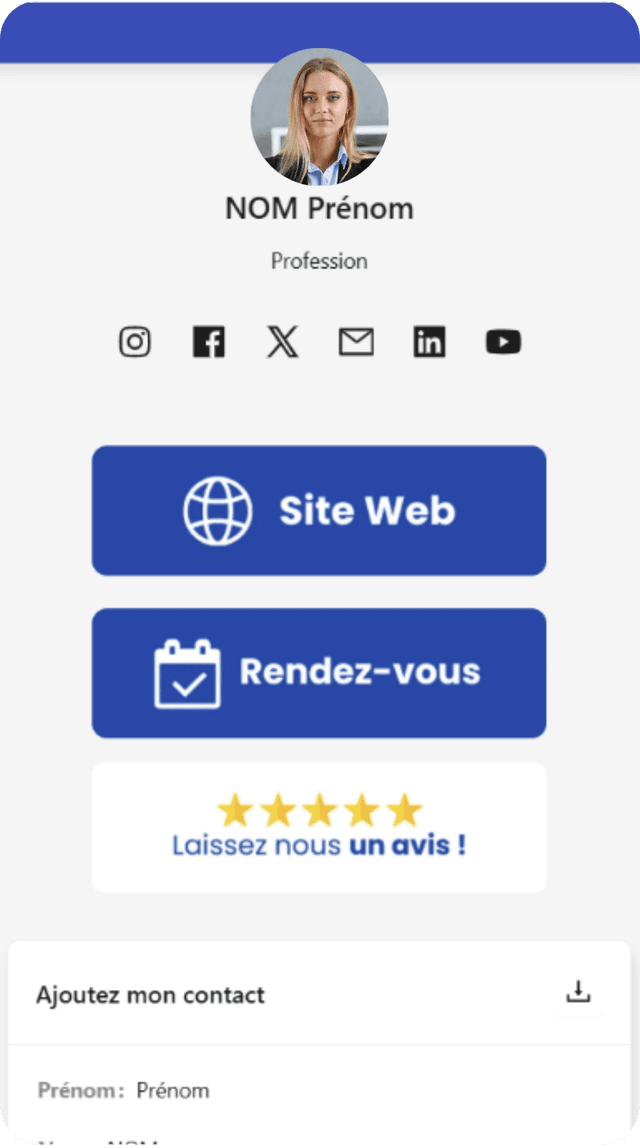The height and width of the screenshot is (1148, 640).
Task: Tap Laissez nous un avis card
Action: pos(319,827)
